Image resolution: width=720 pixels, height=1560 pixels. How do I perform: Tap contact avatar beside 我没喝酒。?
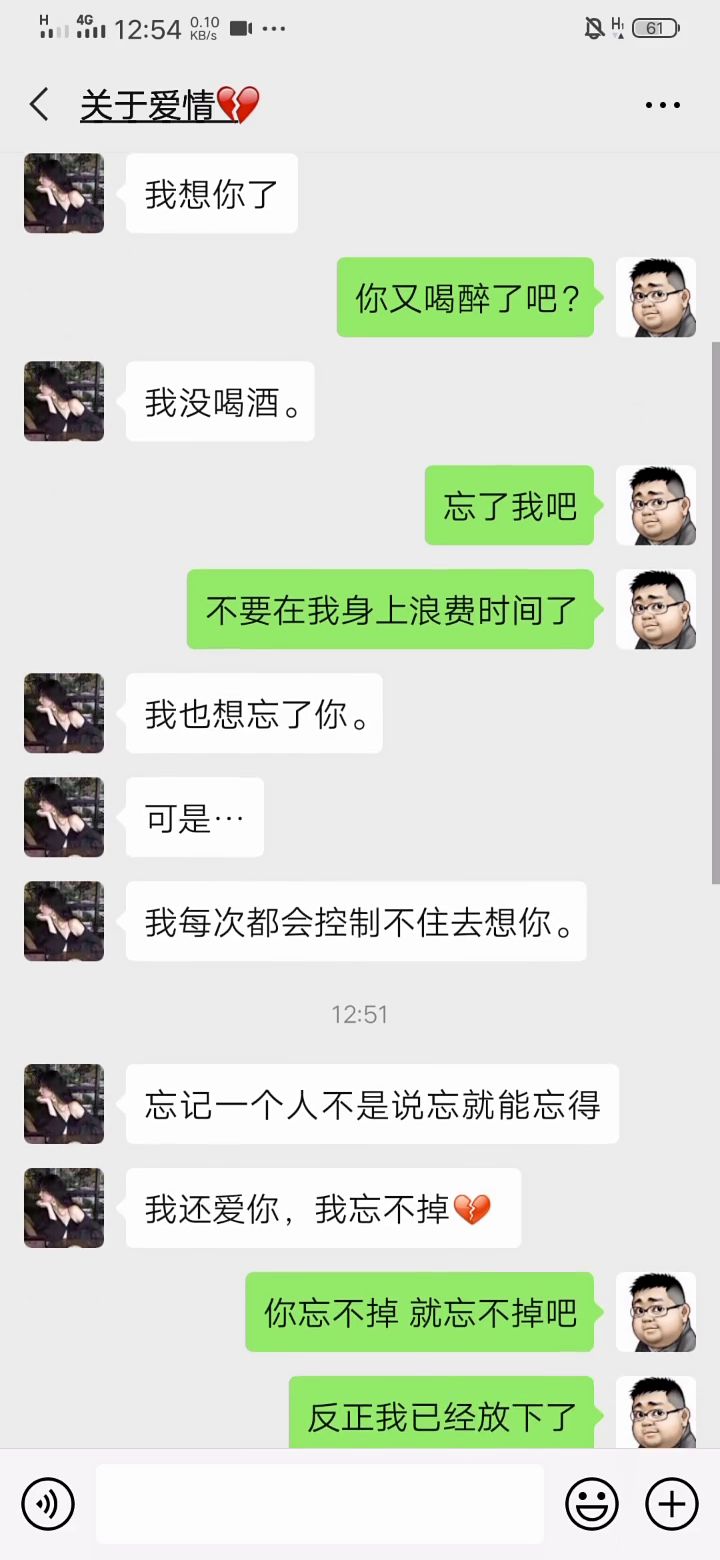click(x=64, y=401)
